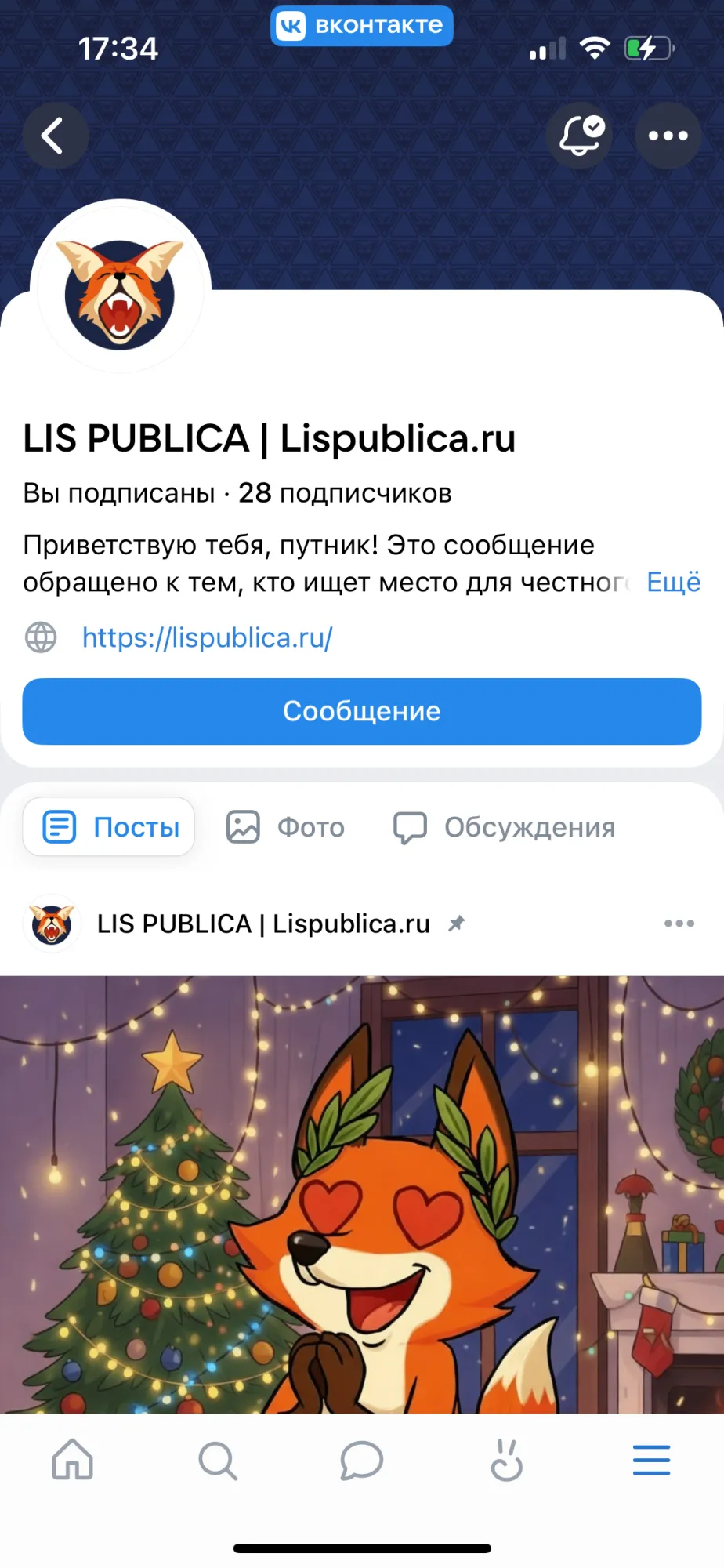Go back using the arrow button
Image resolution: width=724 pixels, height=1568 pixels.
click(54, 136)
